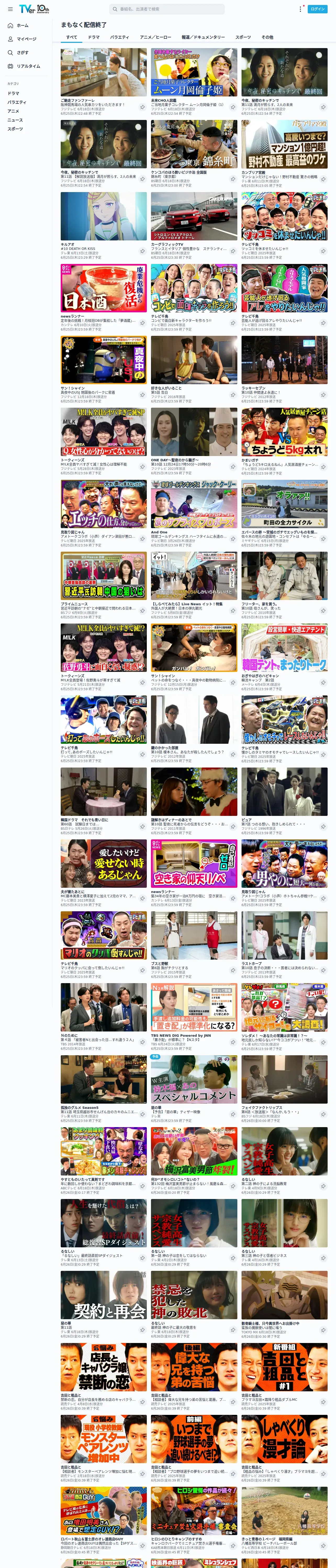This screenshot has height=1568, width=336.
Task: Open the ムーン月岡倫子姫 program thumbnail
Action: tap(194, 72)
